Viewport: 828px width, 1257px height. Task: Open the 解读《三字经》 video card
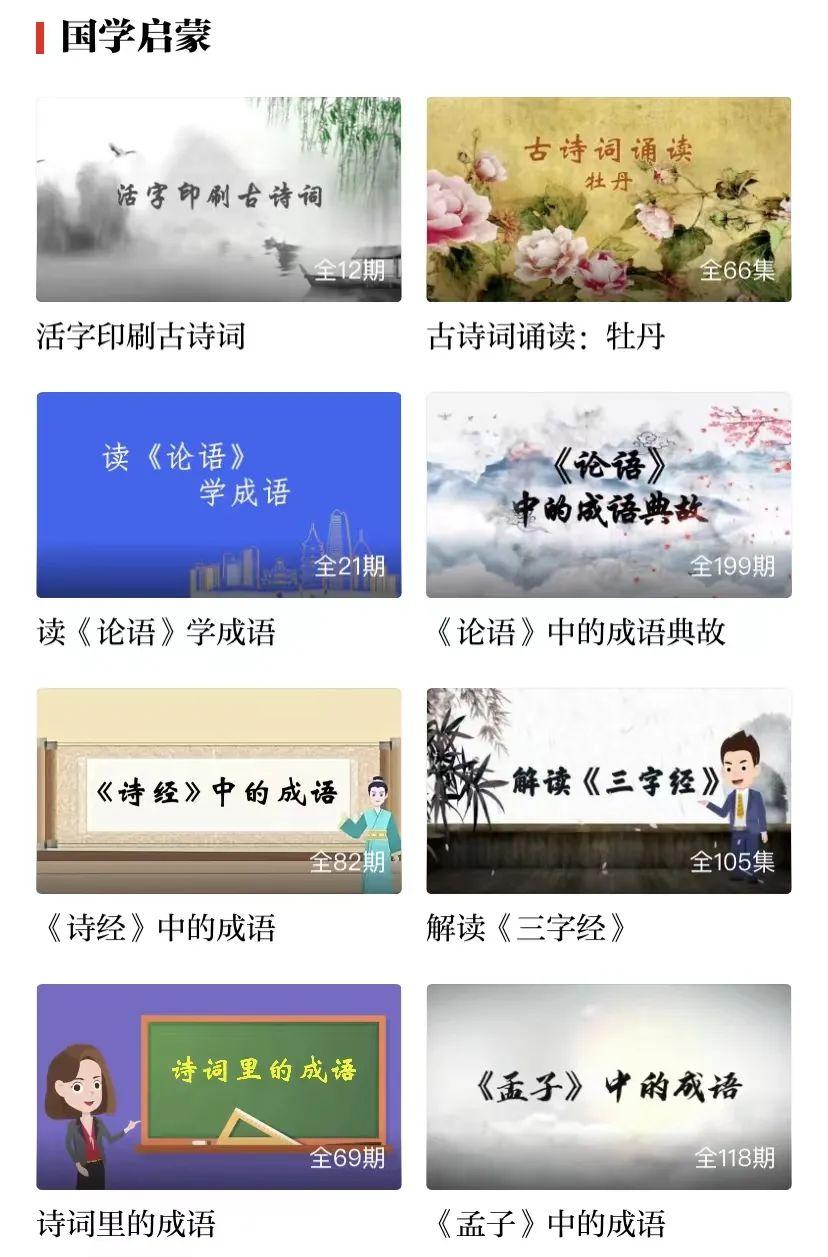click(608, 791)
